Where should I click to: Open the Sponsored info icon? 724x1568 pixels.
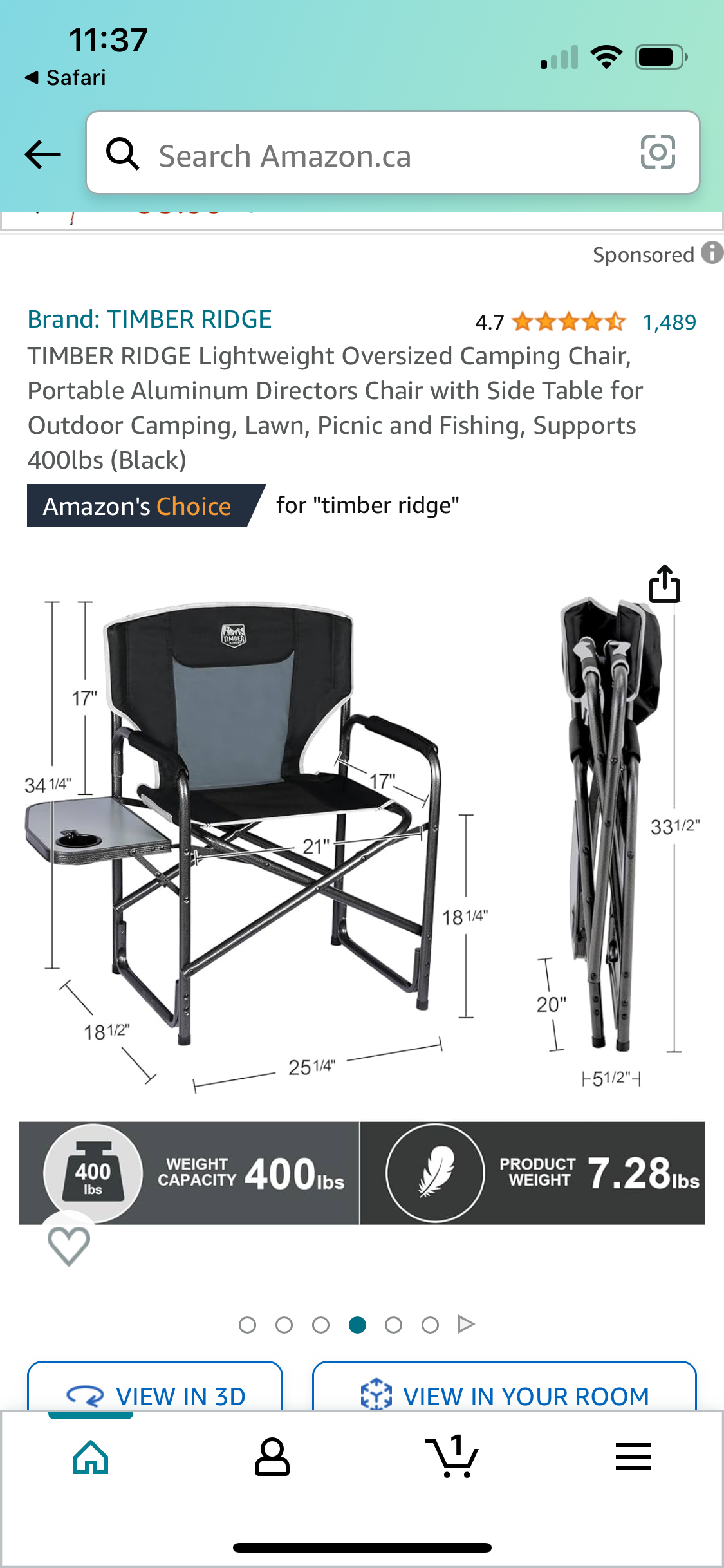click(712, 253)
